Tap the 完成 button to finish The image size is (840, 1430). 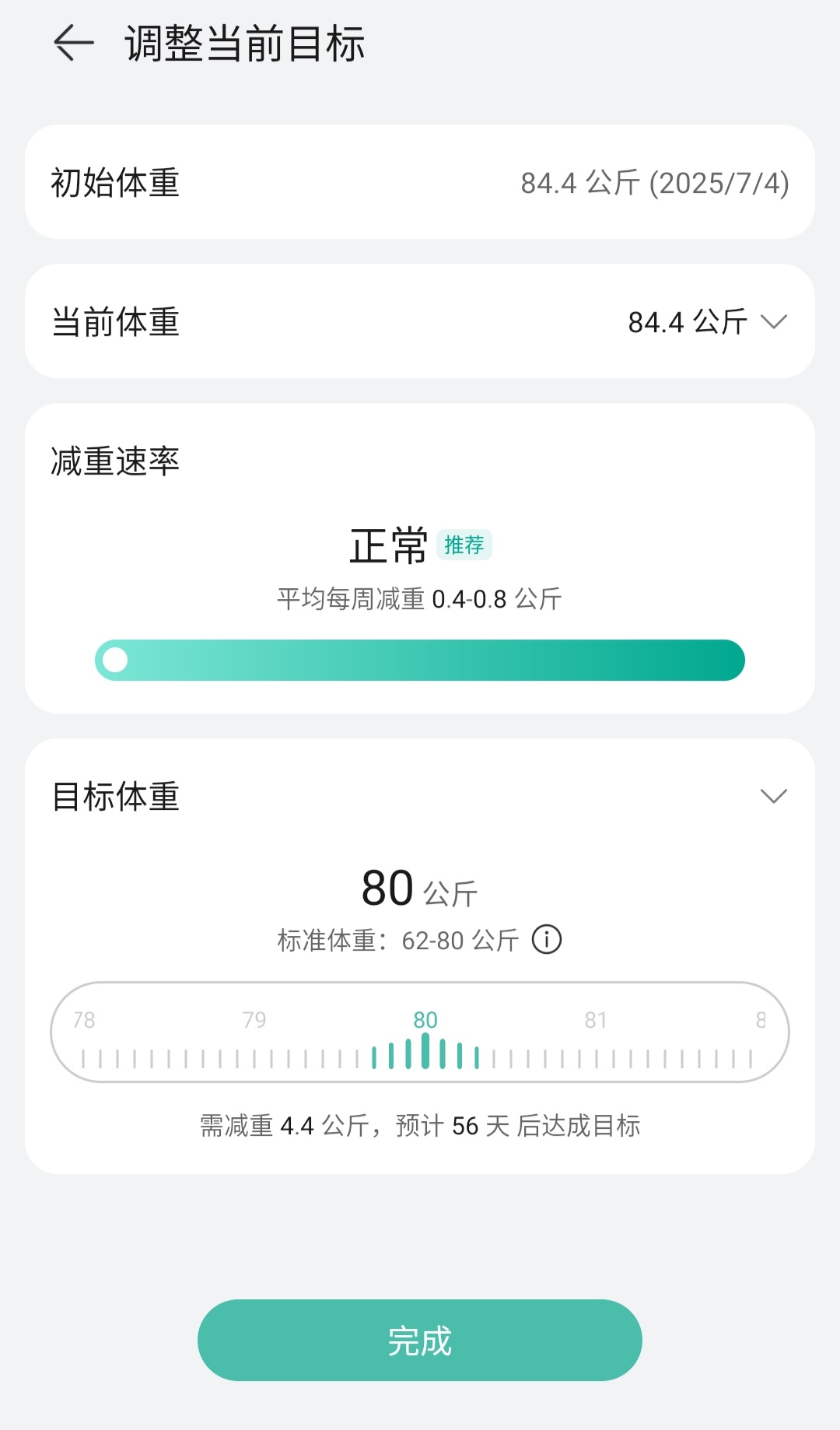click(420, 1341)
